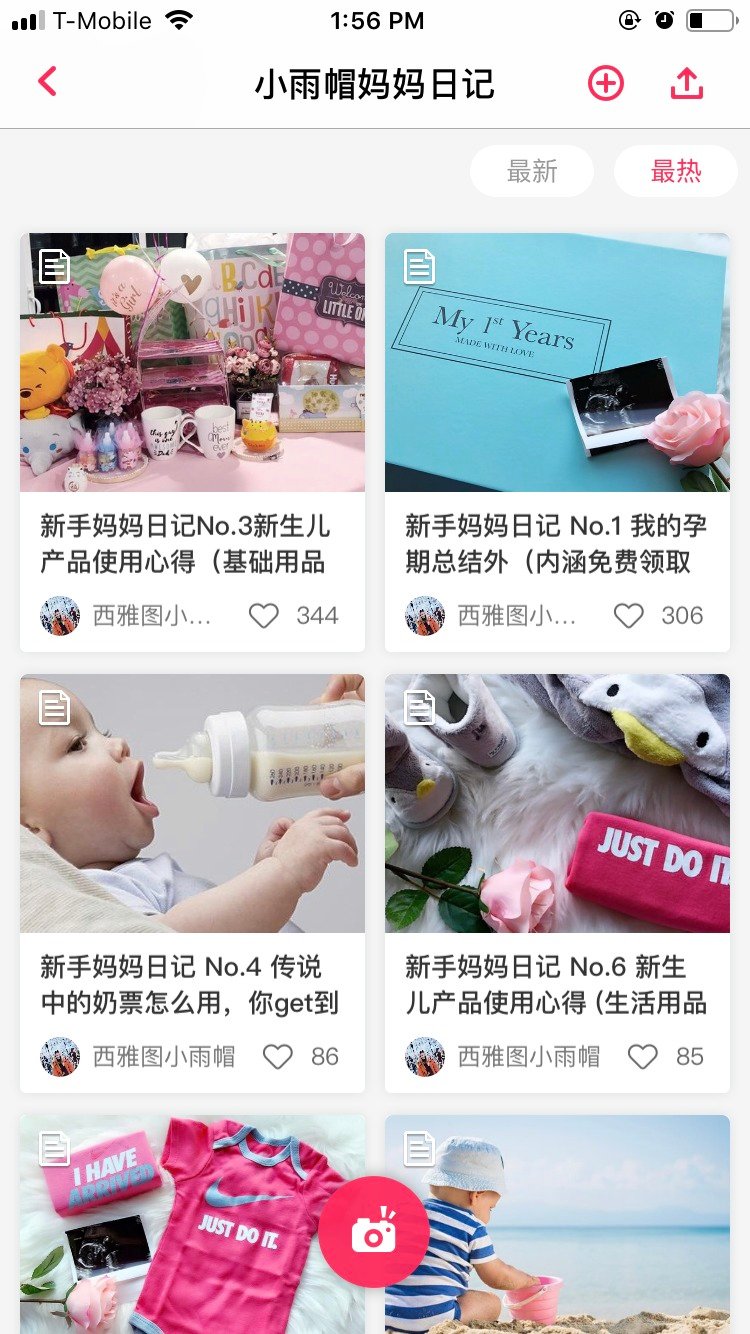Select the 最热 sorting tab
The image size is (750, 1334).
675,171
